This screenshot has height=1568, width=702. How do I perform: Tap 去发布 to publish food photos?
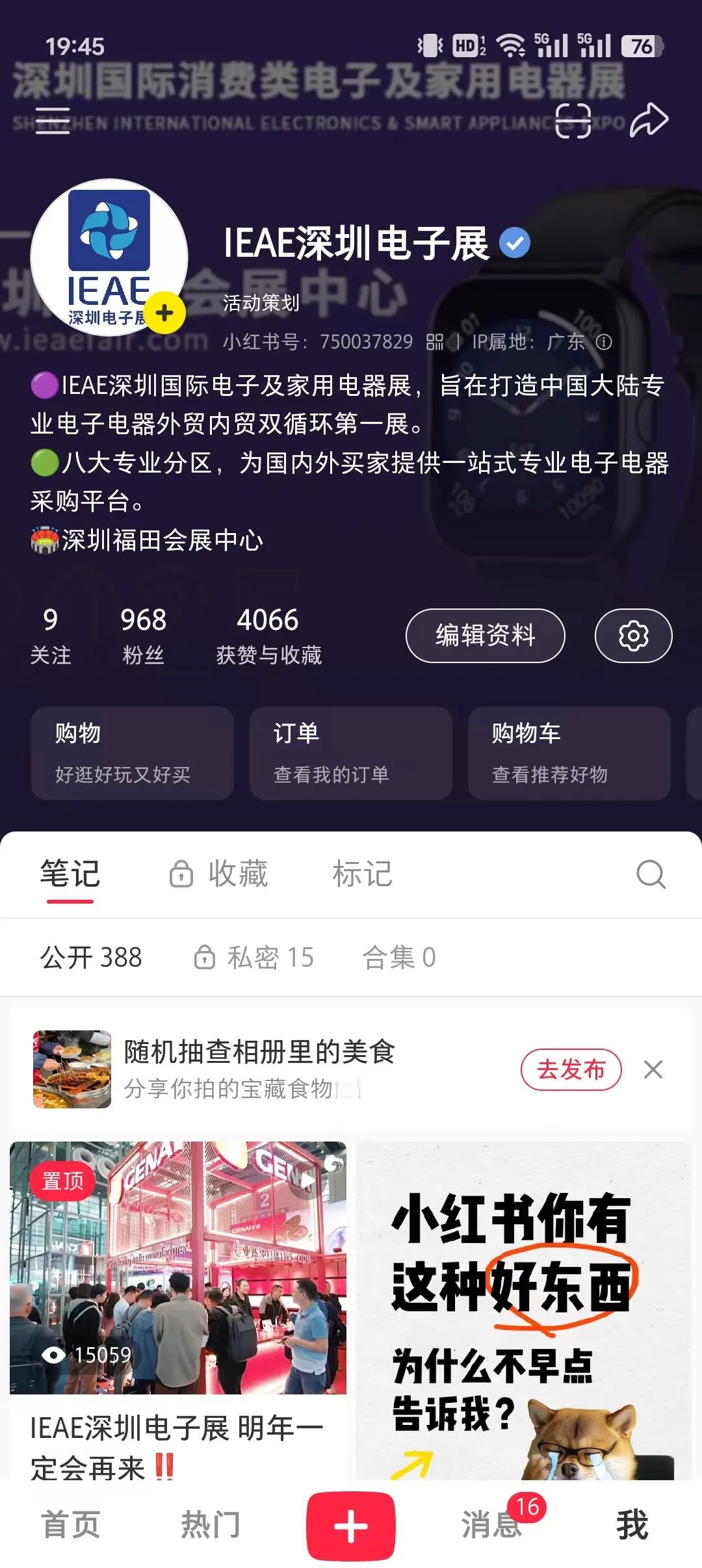571,1069
